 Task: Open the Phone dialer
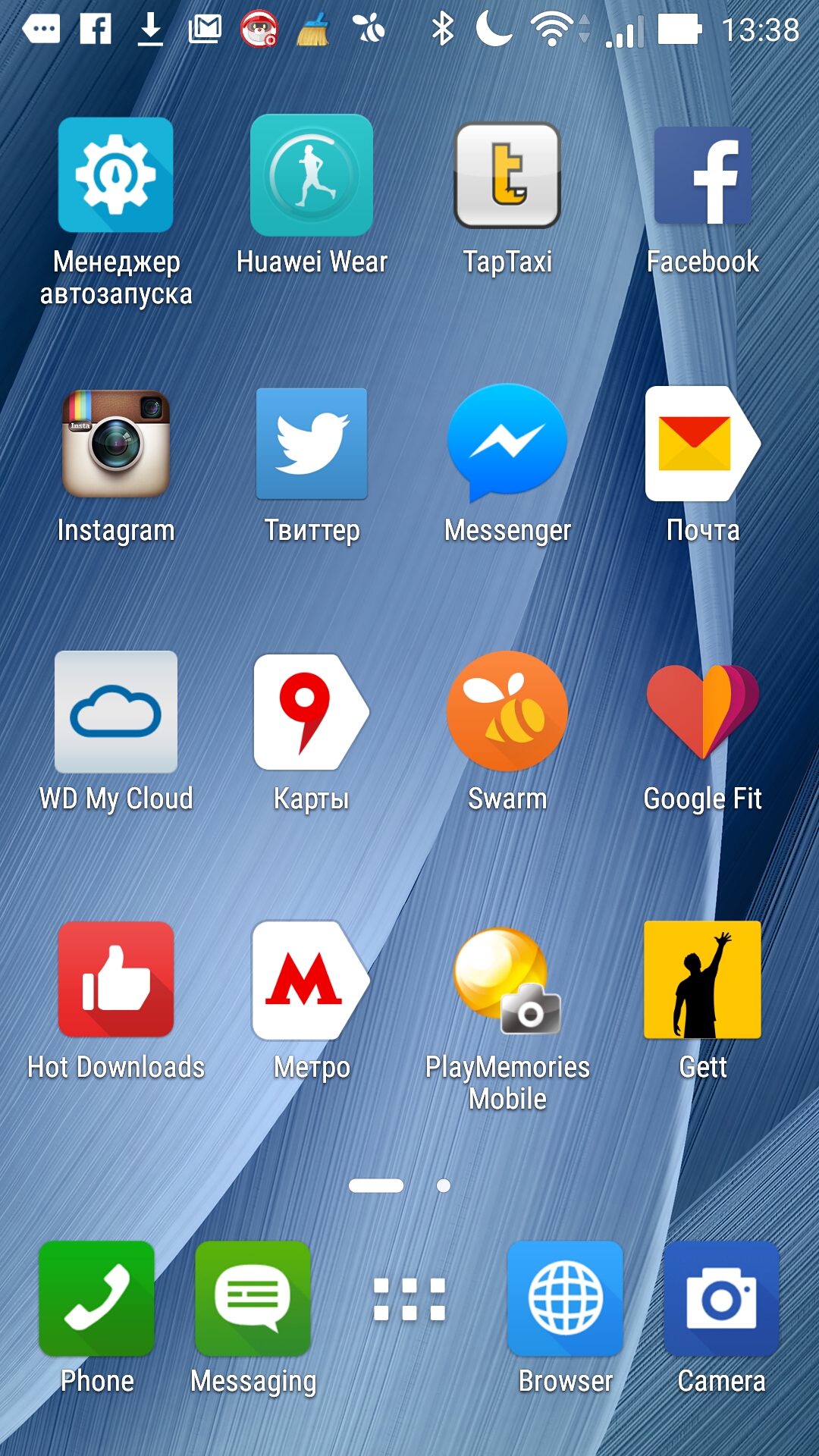97,1298
